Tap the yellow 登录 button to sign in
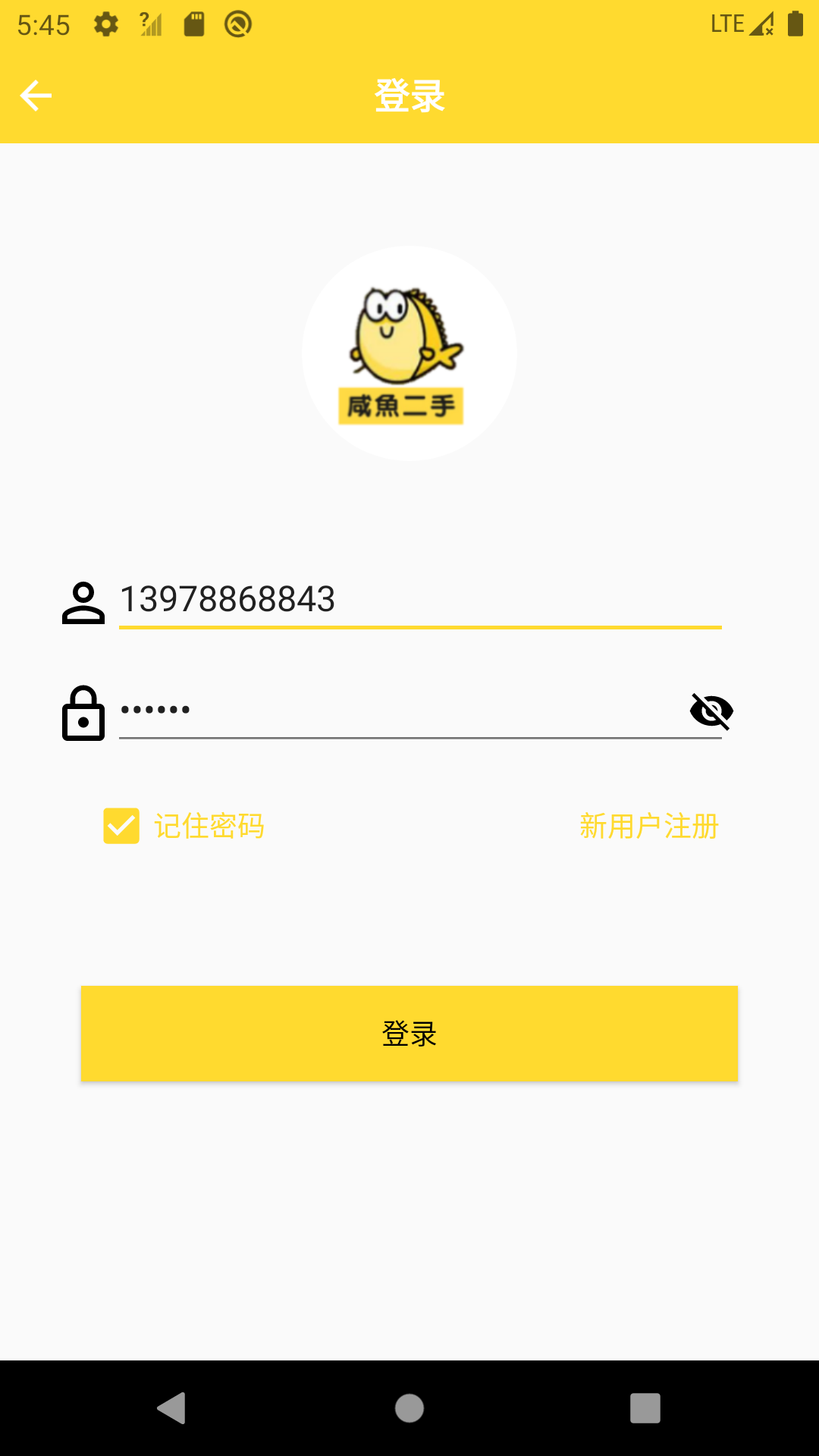819x1456 pixels. pyautogui.click(x=409, y=1033)
